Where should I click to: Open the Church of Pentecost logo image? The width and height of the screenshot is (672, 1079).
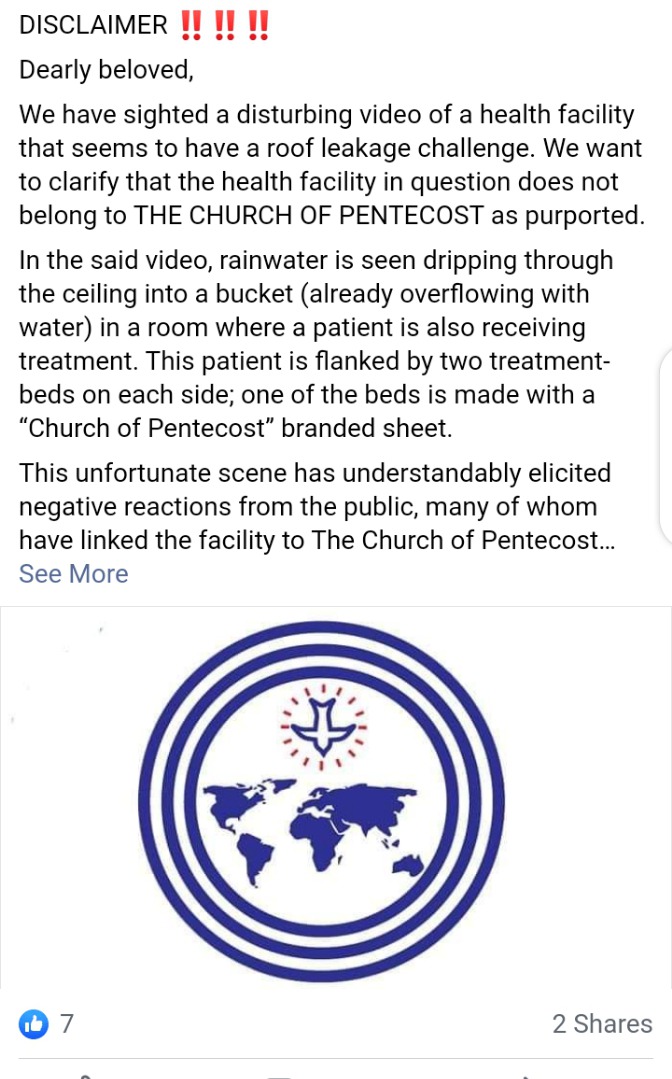(336, 798)
